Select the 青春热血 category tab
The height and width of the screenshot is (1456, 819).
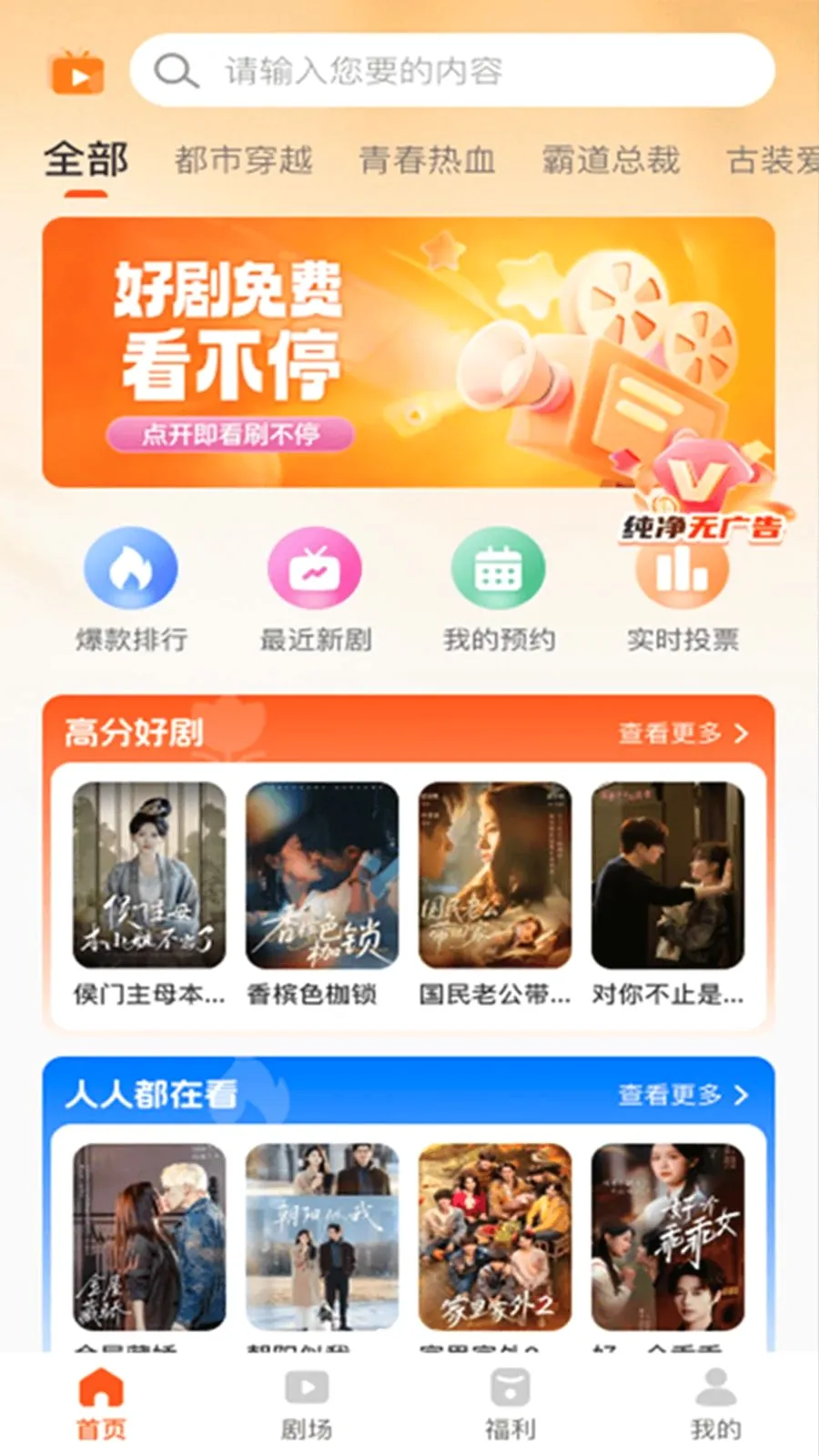pyautogui.click(x=427, y=160)
